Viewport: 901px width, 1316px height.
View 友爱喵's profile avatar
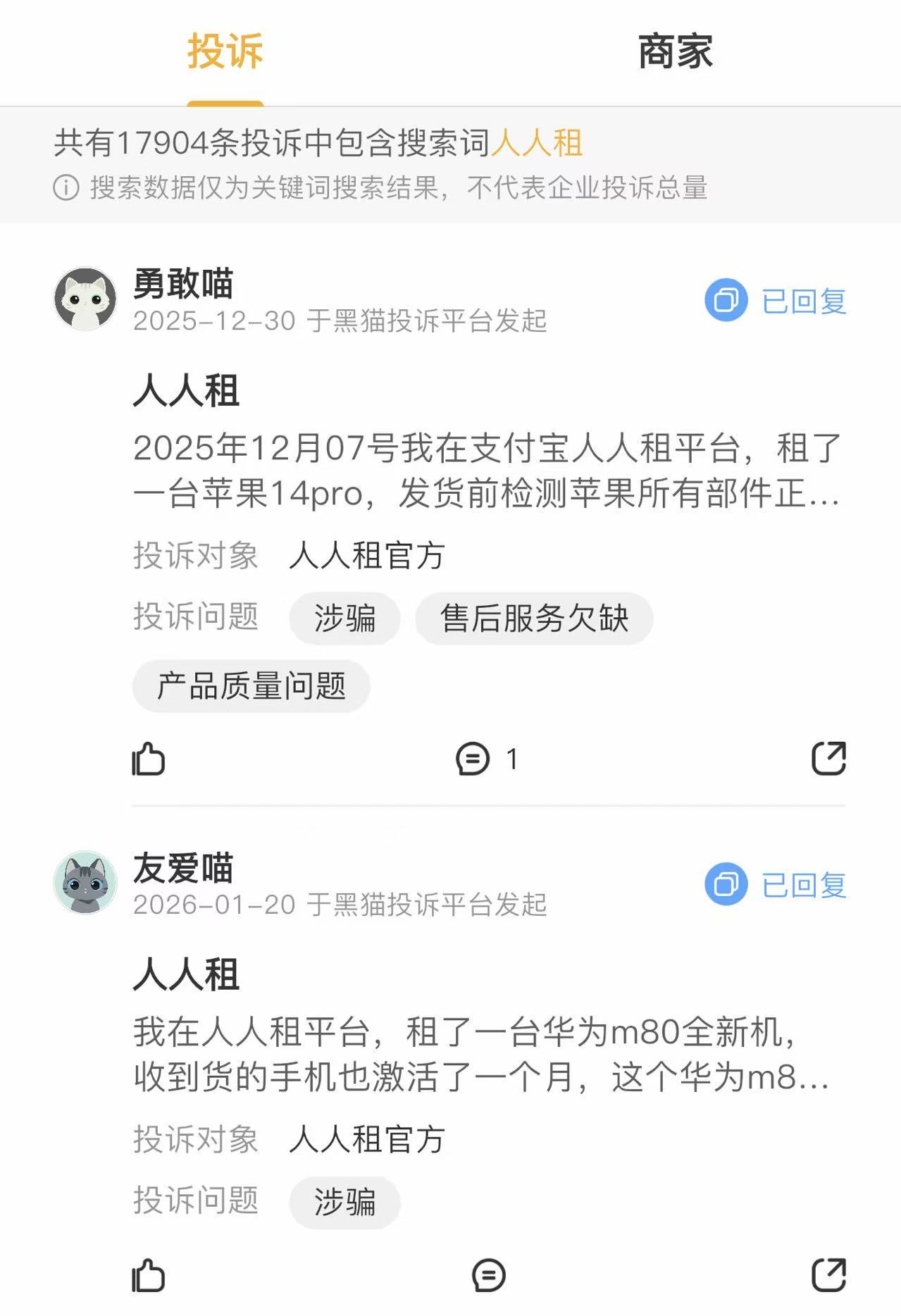coord(85,882)
